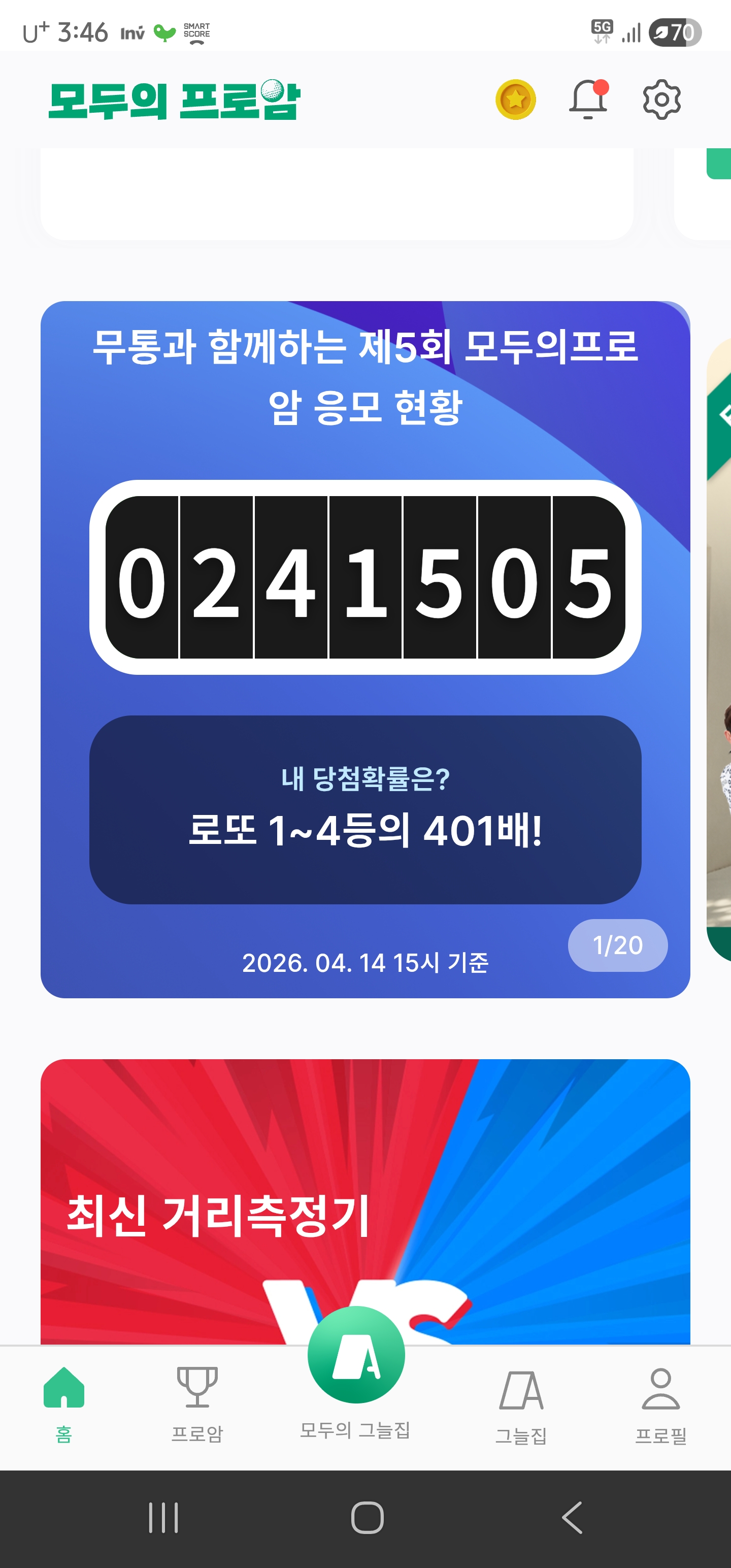Image resolution: width=731 pixels, height=1568 pixels.
Task: Open the gold coin points icon
Action: click(515, 99)
